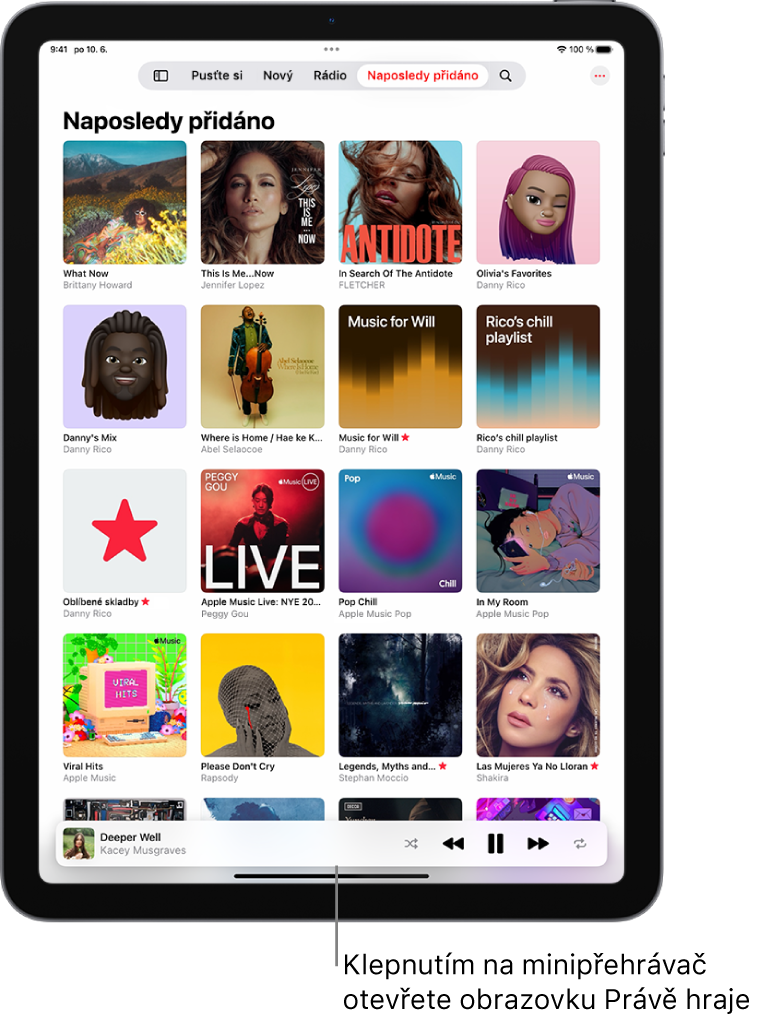Open Rico's chill playlist
The image size is (766, 1021).
coord(538,366)
